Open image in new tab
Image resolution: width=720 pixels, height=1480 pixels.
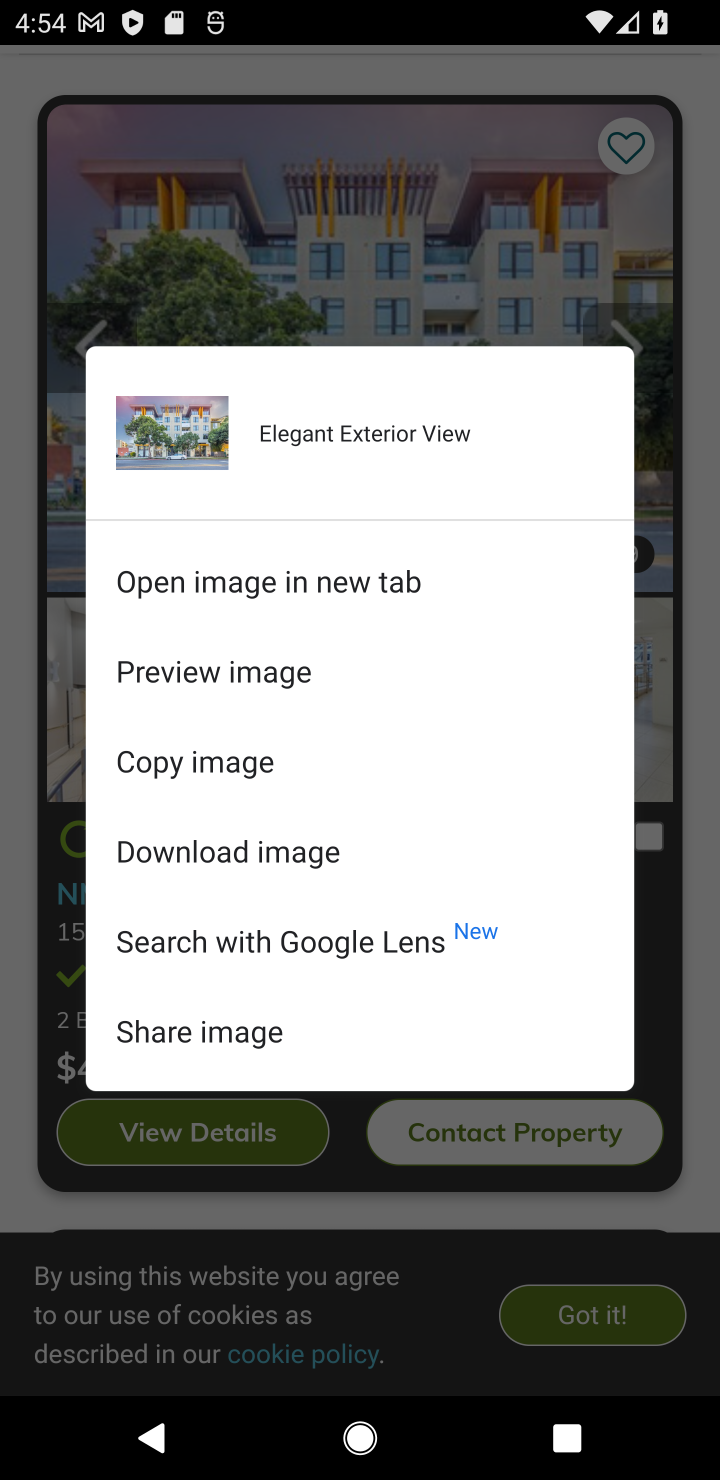[x=360, y=581]
